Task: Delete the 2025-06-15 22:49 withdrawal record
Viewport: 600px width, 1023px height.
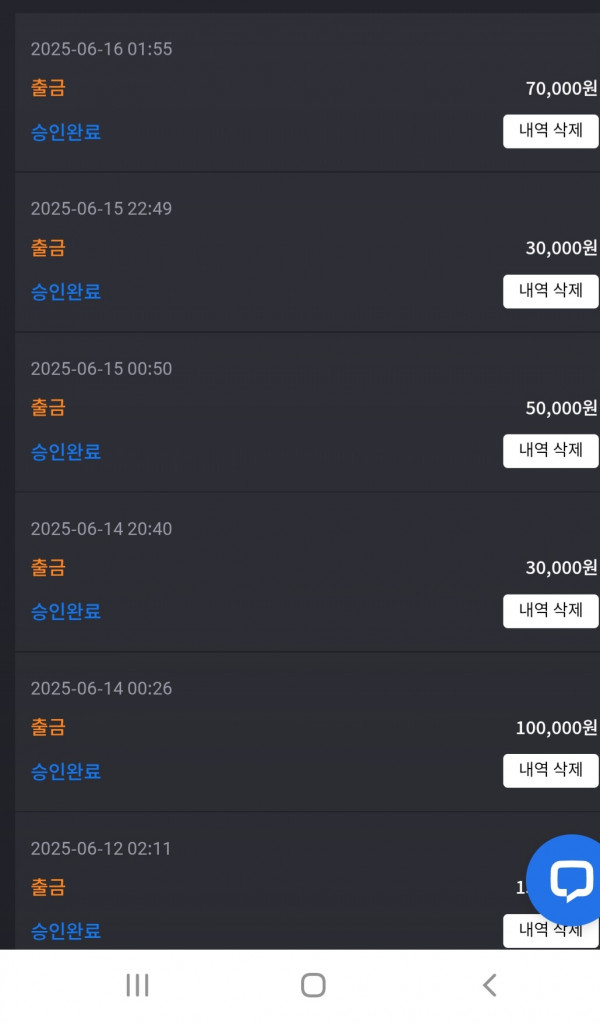Action: coord(550,291)
